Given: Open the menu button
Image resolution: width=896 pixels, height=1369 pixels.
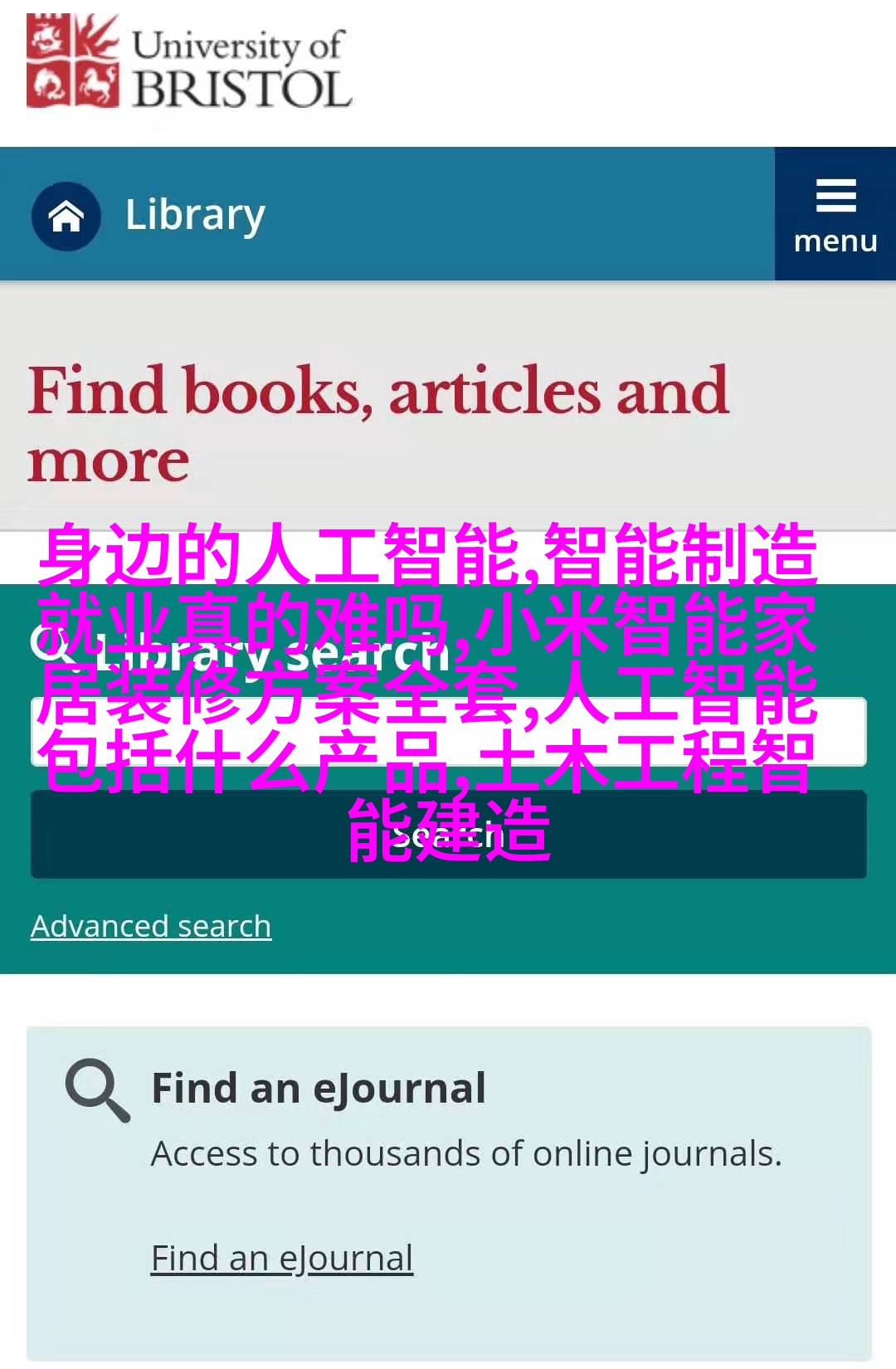Looking at the screenshot, I should (x=835, y=216).
